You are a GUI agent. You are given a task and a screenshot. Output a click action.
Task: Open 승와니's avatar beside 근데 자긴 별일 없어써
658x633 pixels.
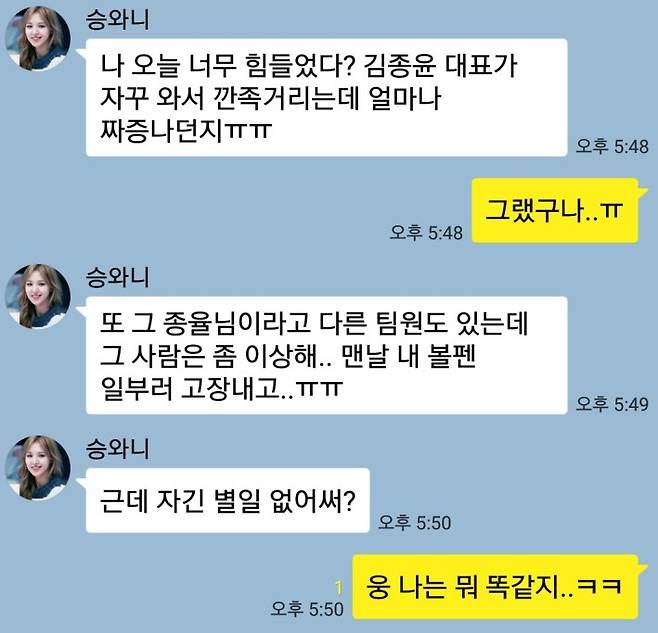coord(39,468)
